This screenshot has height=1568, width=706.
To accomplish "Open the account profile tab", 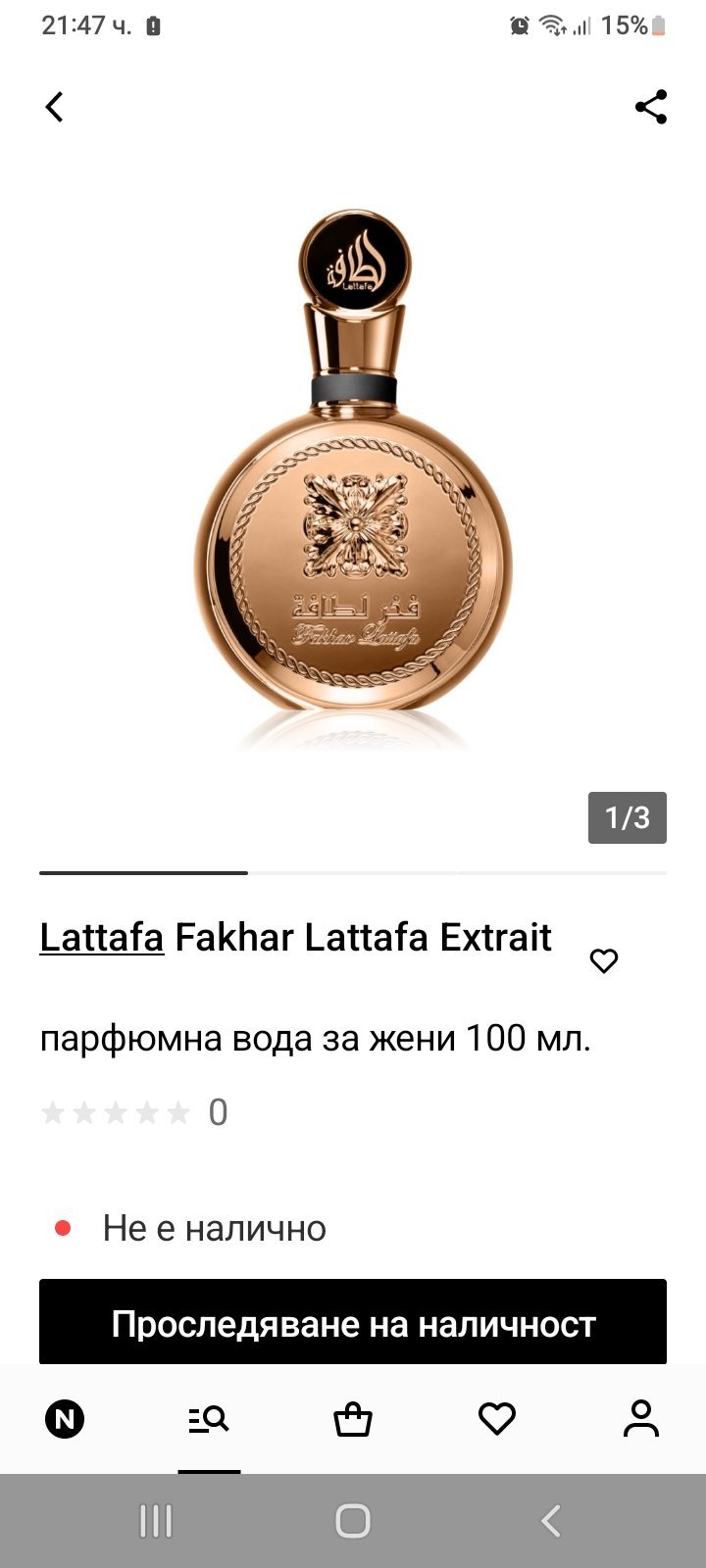I will (641, 1419).
